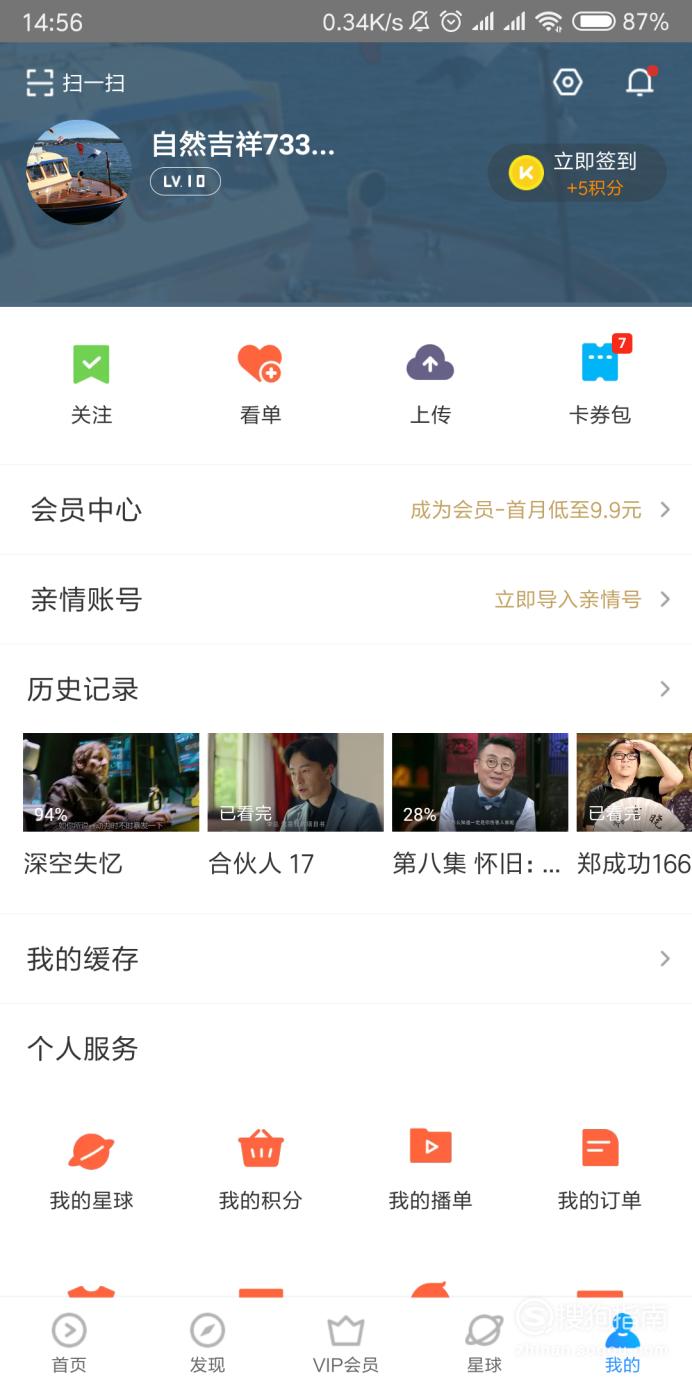Switch to the 首页 tab
This screenshot has height=1384, width=692.
pyautogui.click(x=69, y=1342)
